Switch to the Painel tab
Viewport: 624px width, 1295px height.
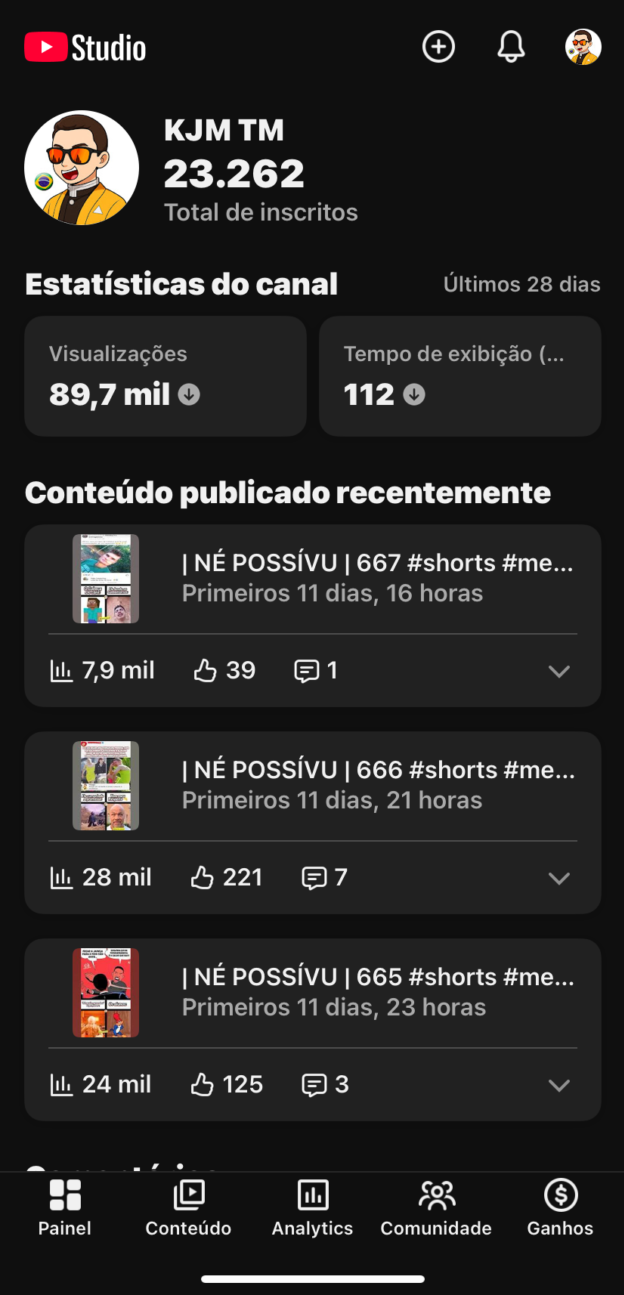[x=65, y=1208]
